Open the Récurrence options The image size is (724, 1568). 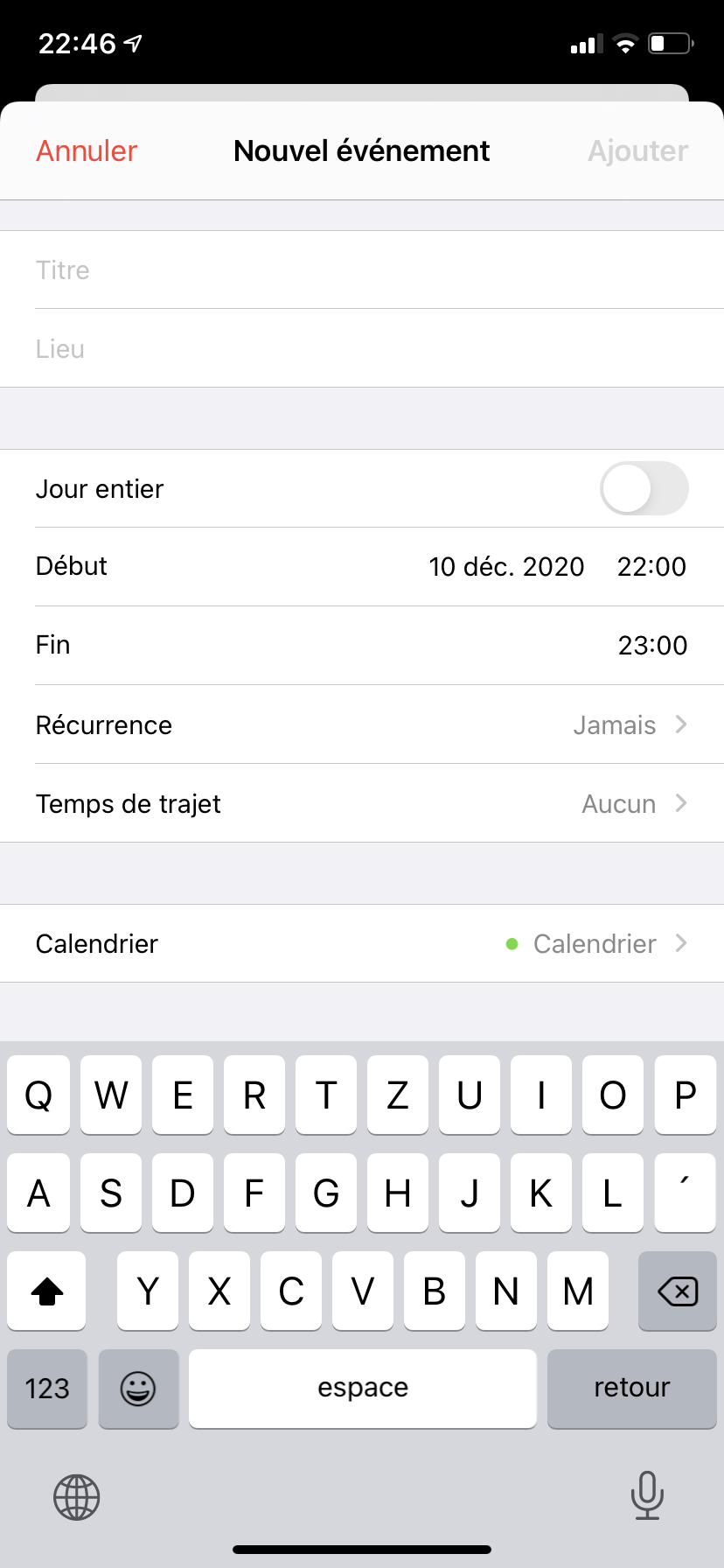click(x=362, y=724)
